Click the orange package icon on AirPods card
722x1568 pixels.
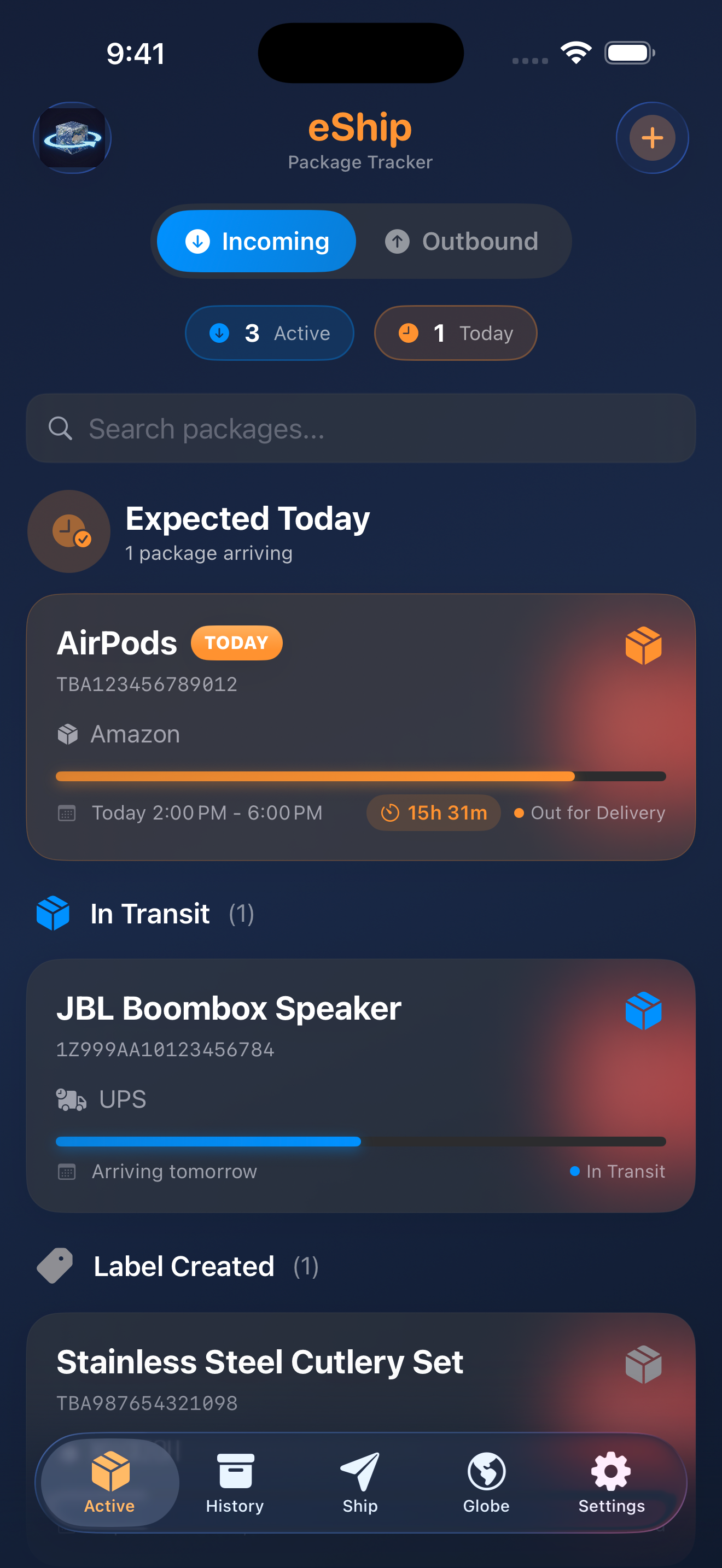642,645
